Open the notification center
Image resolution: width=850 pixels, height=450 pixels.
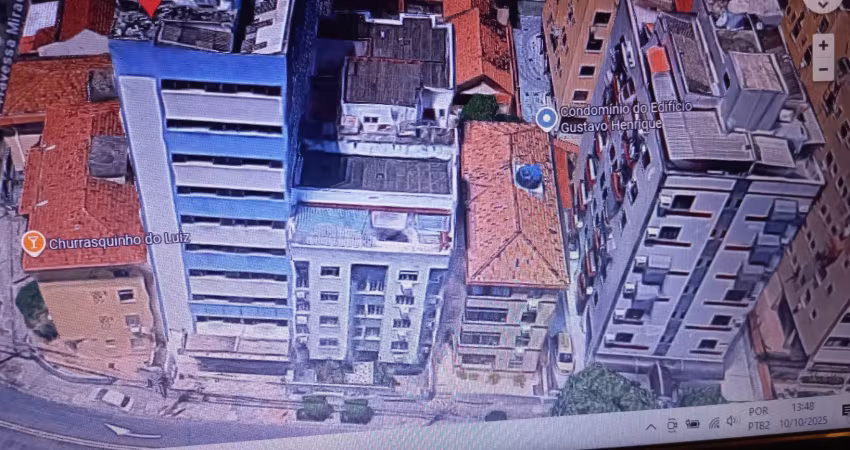click(845, 410)
